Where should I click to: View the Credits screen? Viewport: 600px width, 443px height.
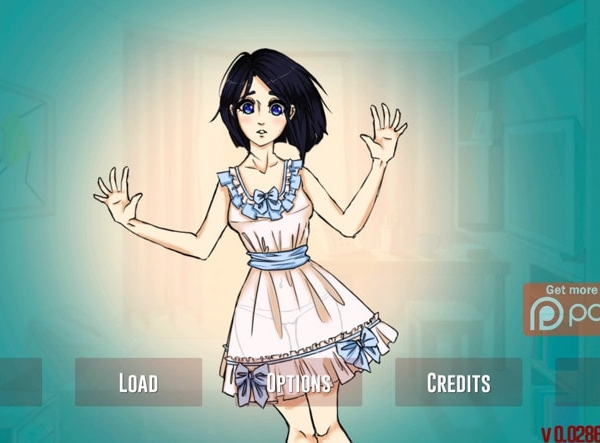[x=458, y=382]
